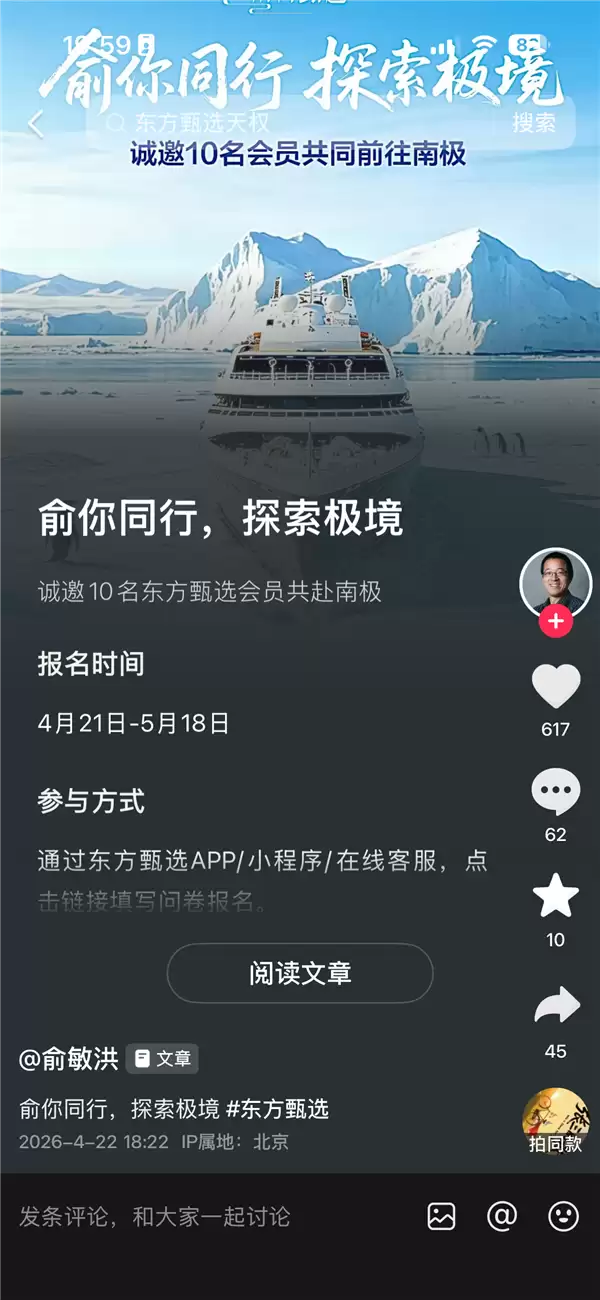Image resolution: width=600 pixels, height=1300 pixels.
Task: Save the post with the star icon
Action: tap(556, 896)
